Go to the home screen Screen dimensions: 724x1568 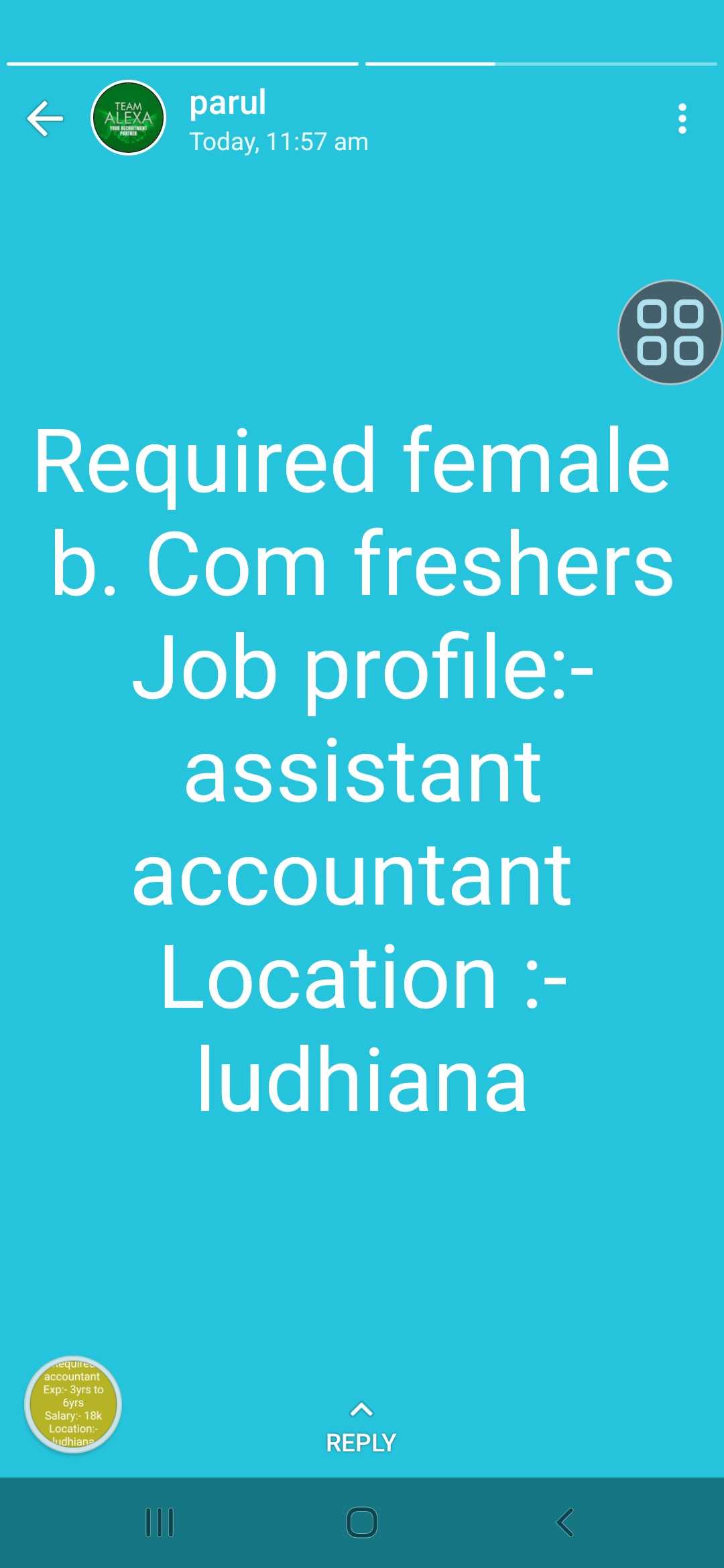click(x=361, y=1522)
